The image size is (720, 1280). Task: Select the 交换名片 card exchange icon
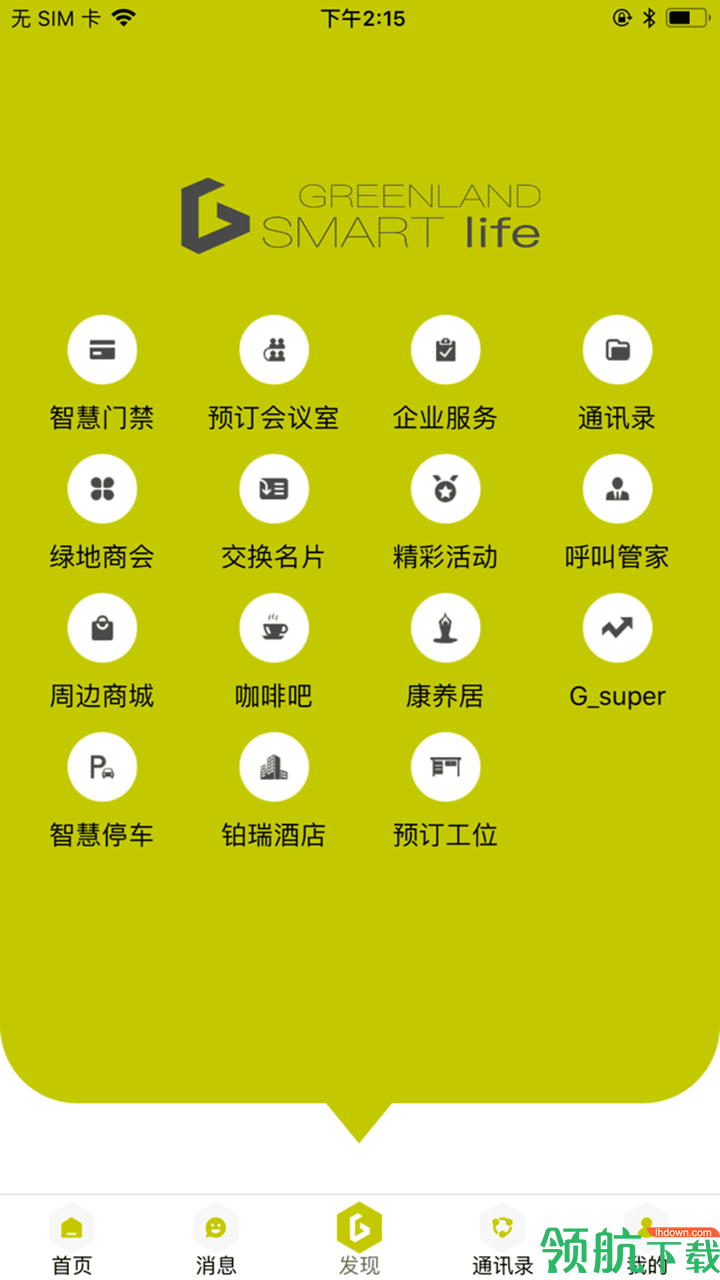pos(273,488)
